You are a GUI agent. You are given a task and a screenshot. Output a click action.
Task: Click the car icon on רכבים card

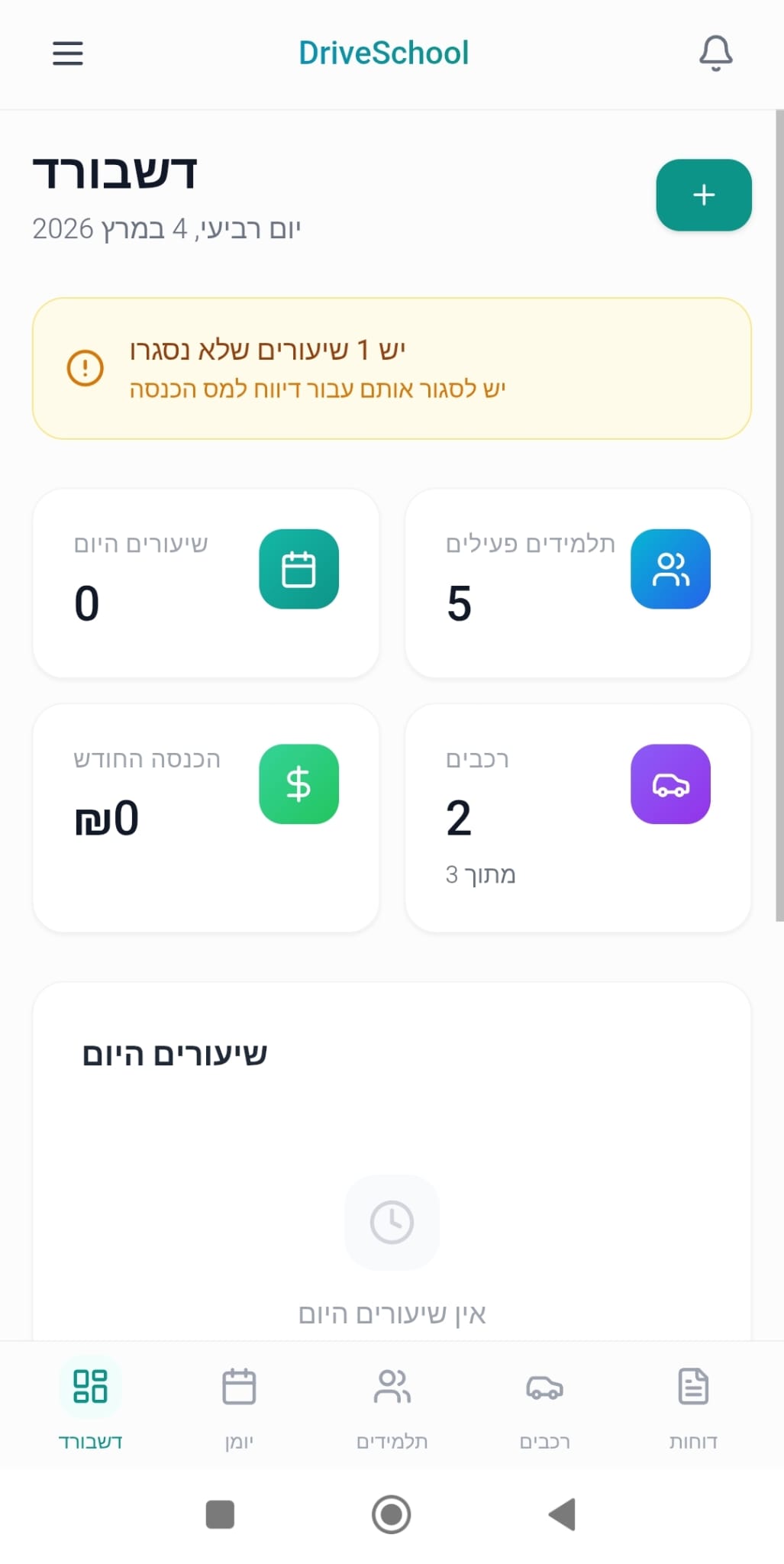click(670, 784)
